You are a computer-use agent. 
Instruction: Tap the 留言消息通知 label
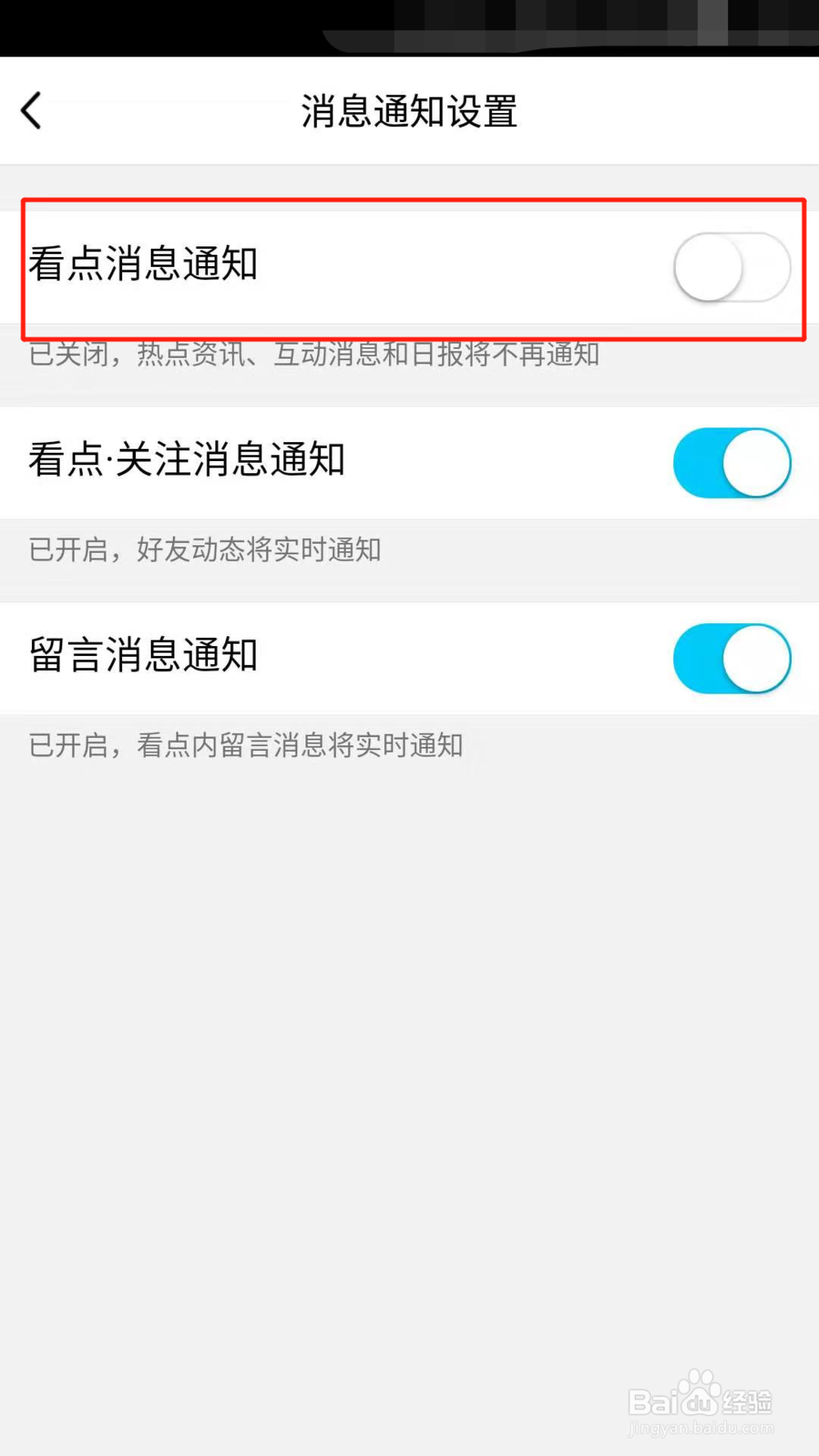point(143,656)
